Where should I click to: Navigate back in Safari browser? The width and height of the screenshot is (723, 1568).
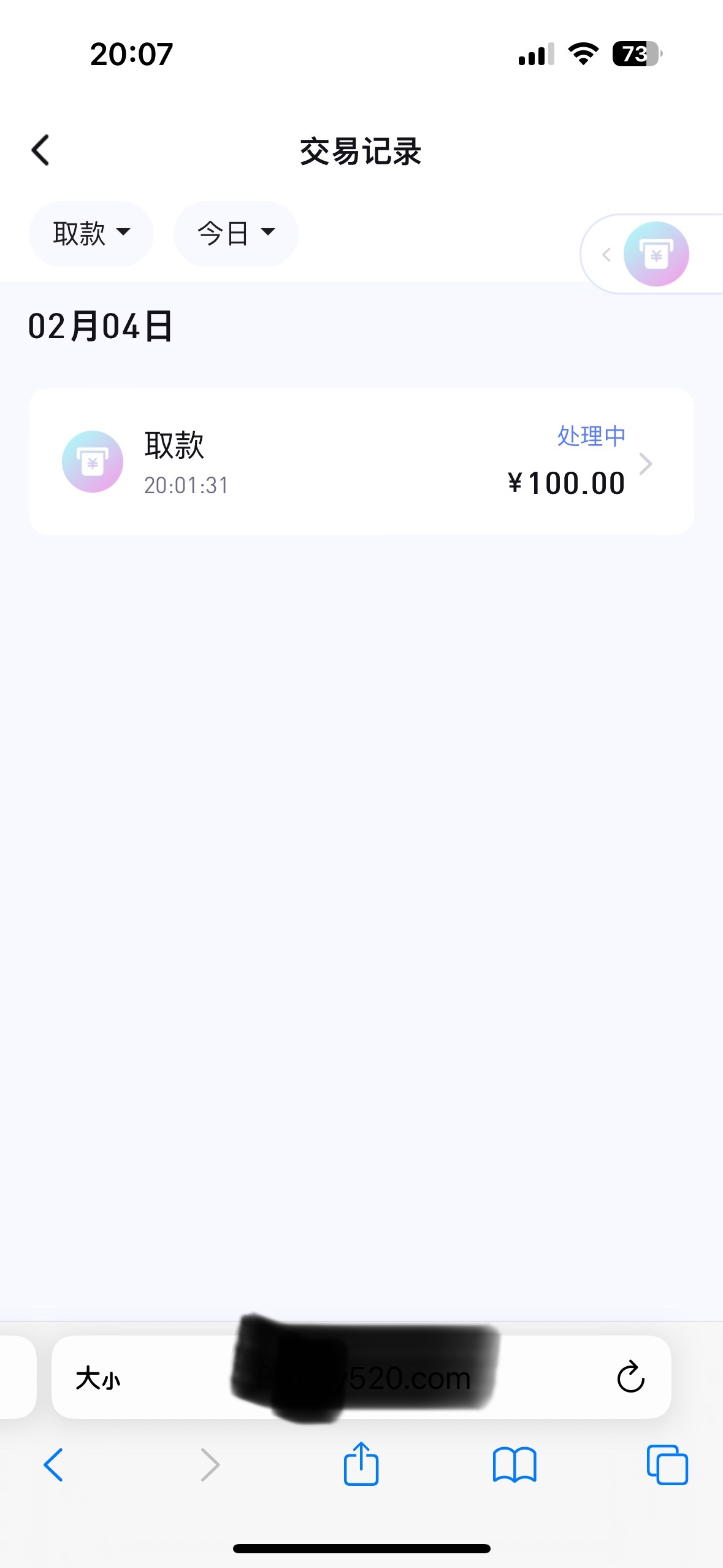tap(53, 1465)
